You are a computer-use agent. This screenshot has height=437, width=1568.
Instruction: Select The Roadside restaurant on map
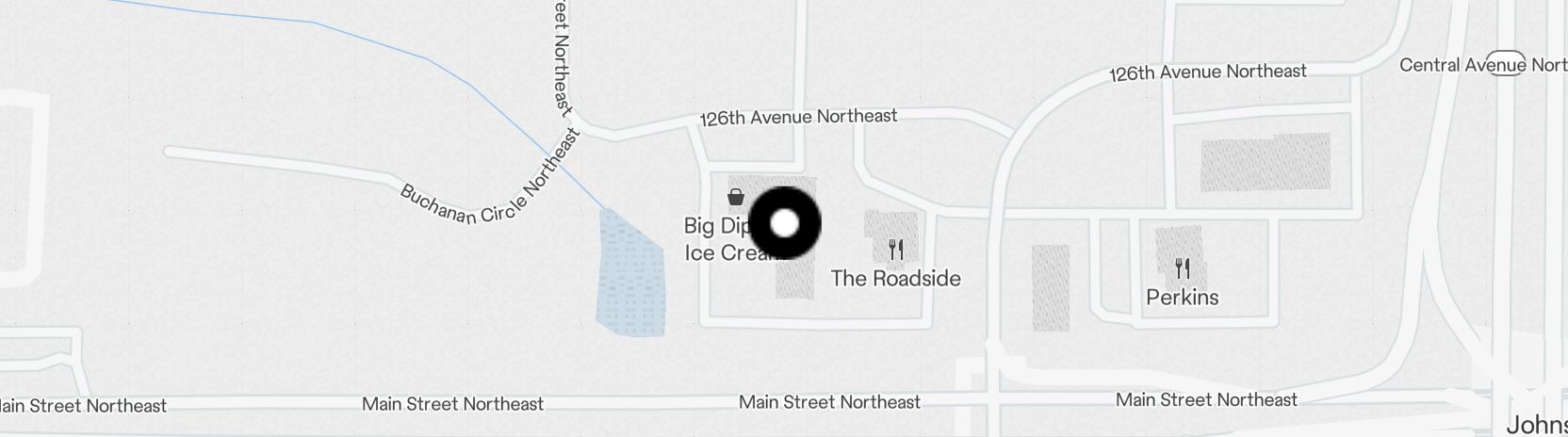pyautogui.click(x=896, y=250)
